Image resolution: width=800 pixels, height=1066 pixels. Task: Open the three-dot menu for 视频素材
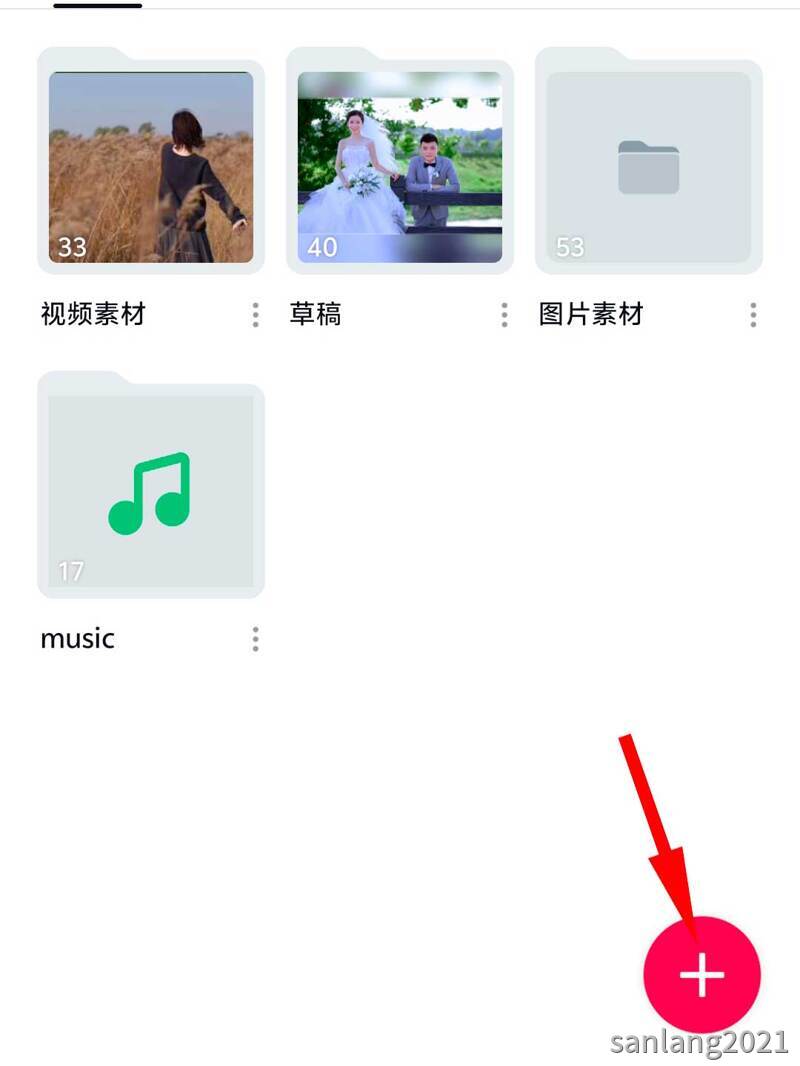[x=257, y=314]
